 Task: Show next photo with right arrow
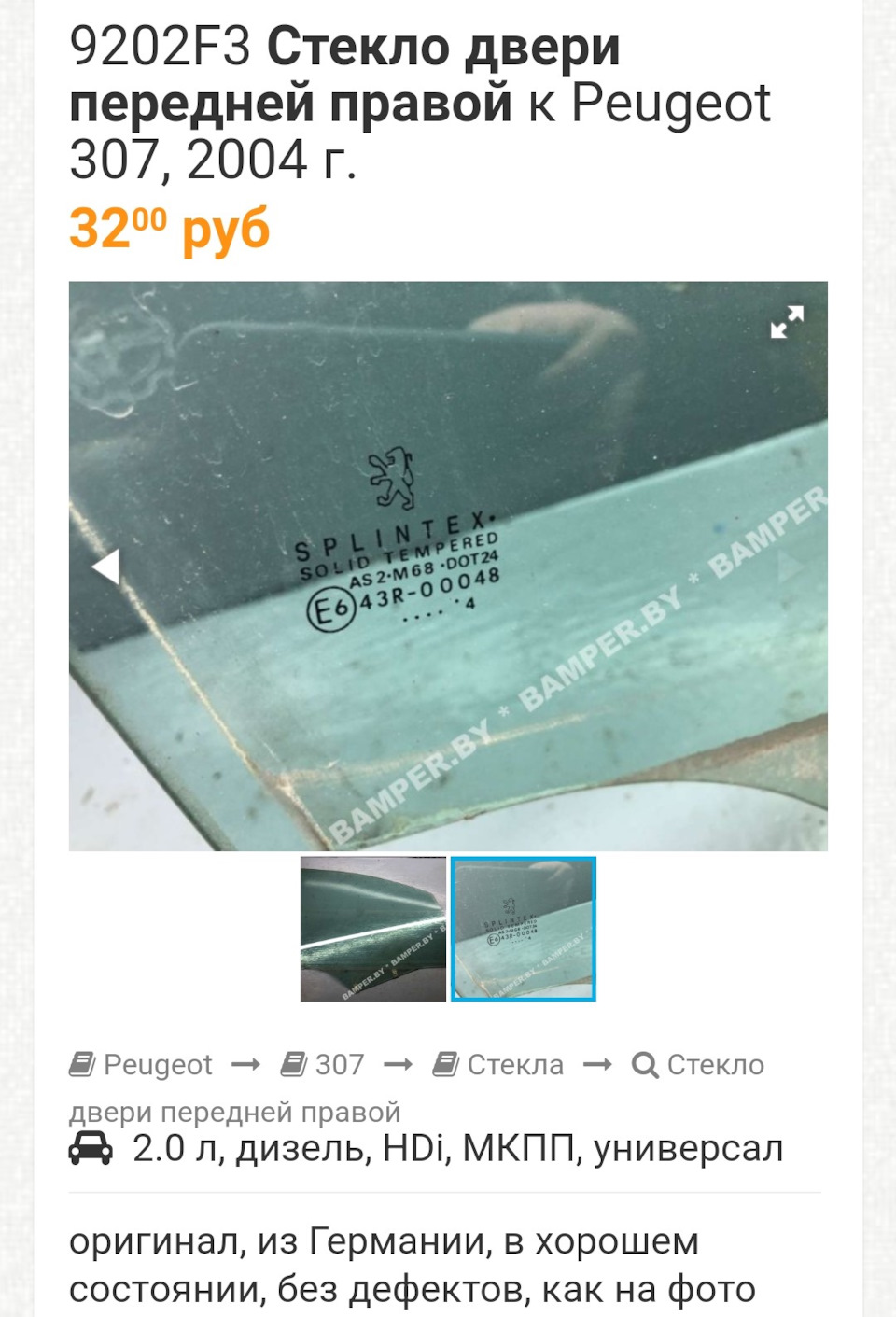(790, 567)
